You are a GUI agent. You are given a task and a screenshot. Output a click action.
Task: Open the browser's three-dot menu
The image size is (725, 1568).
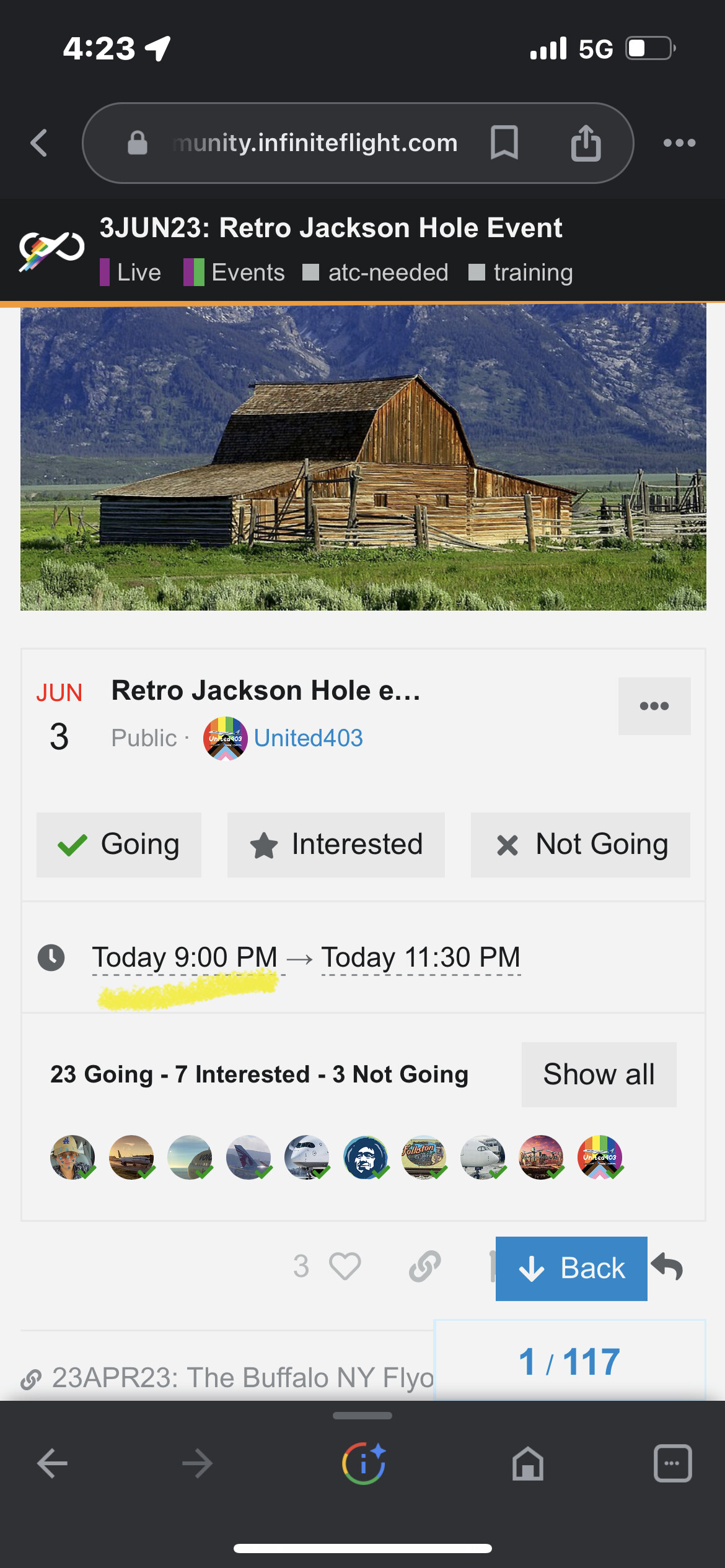[x=679, y=143]
